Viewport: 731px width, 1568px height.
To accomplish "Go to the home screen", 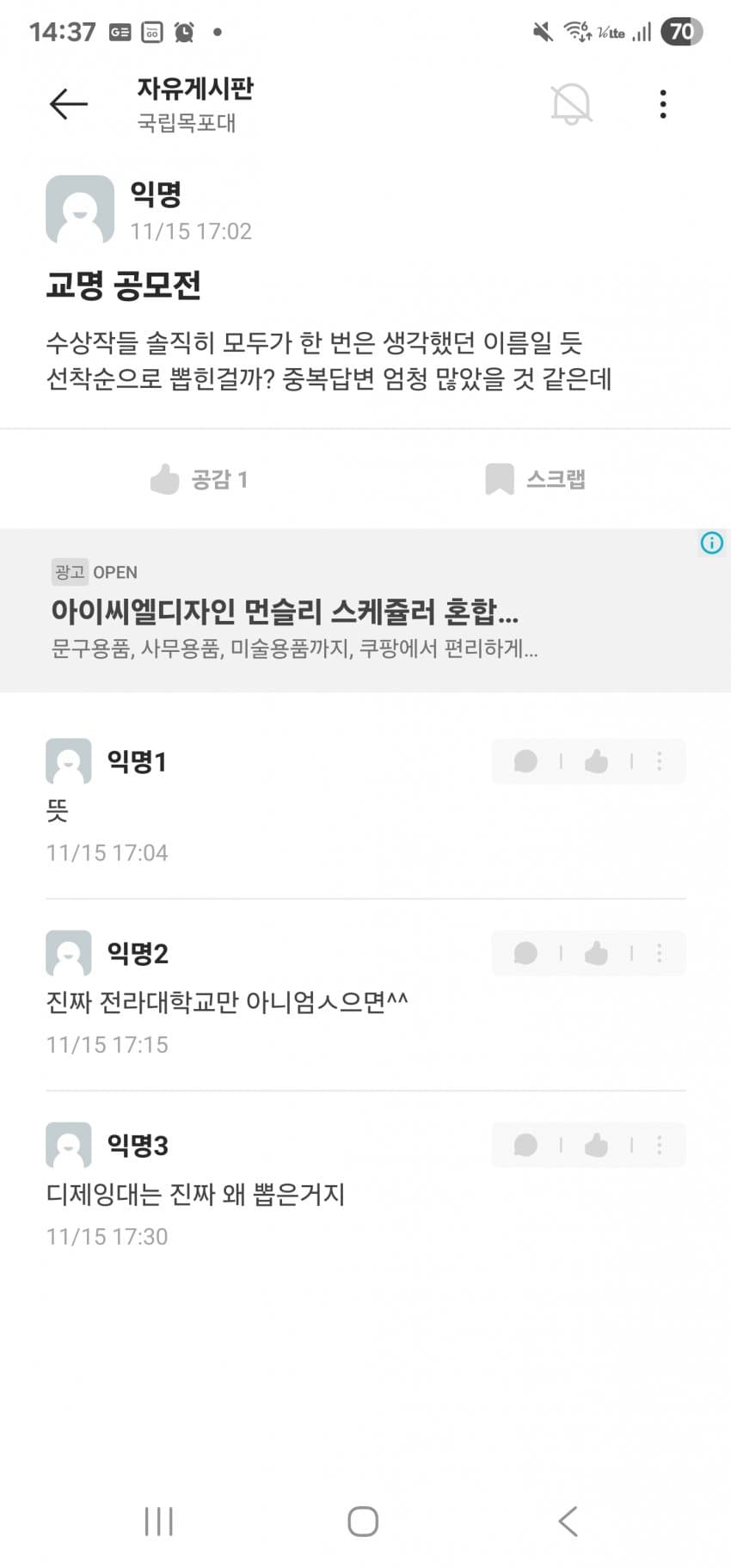I will pyautogui.click(x=363, y=1521).
